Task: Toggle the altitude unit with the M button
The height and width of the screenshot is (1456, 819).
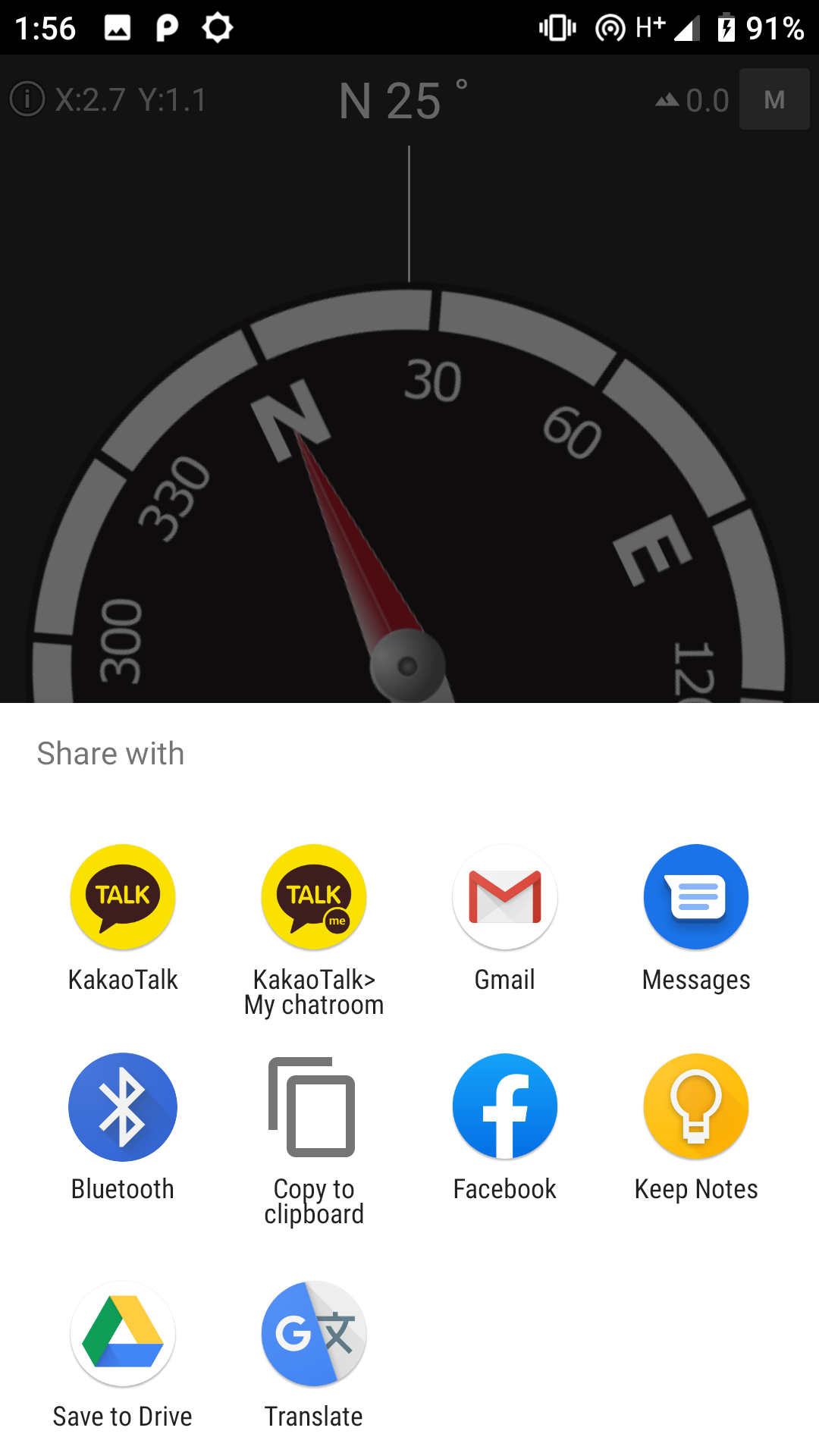Action: (x=773, y=99)
